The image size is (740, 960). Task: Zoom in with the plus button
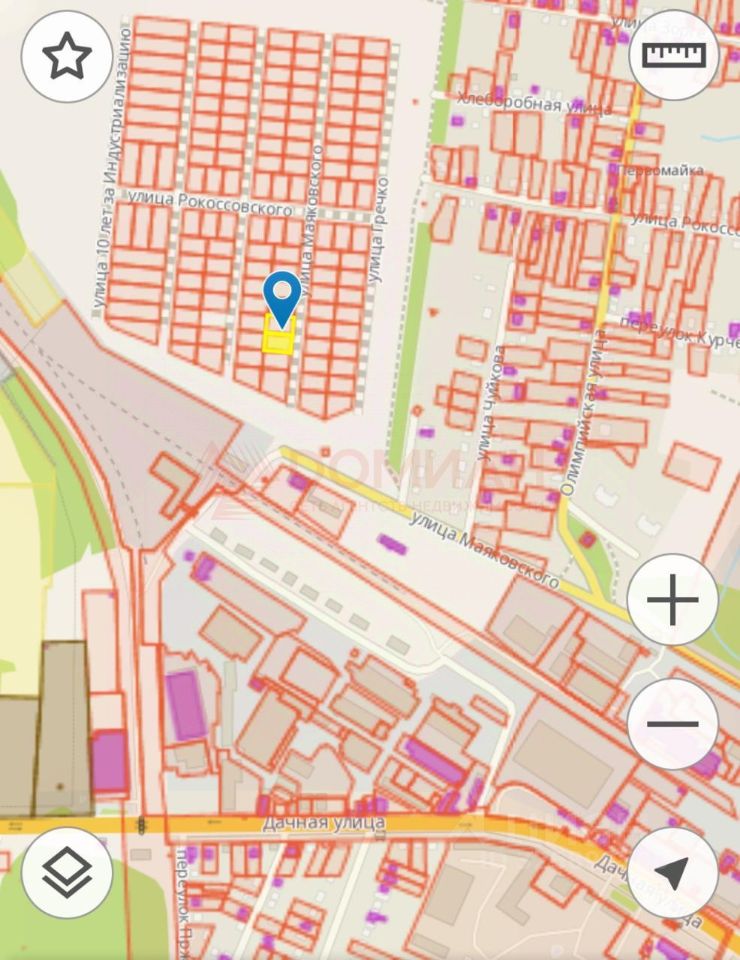[673, 600]
